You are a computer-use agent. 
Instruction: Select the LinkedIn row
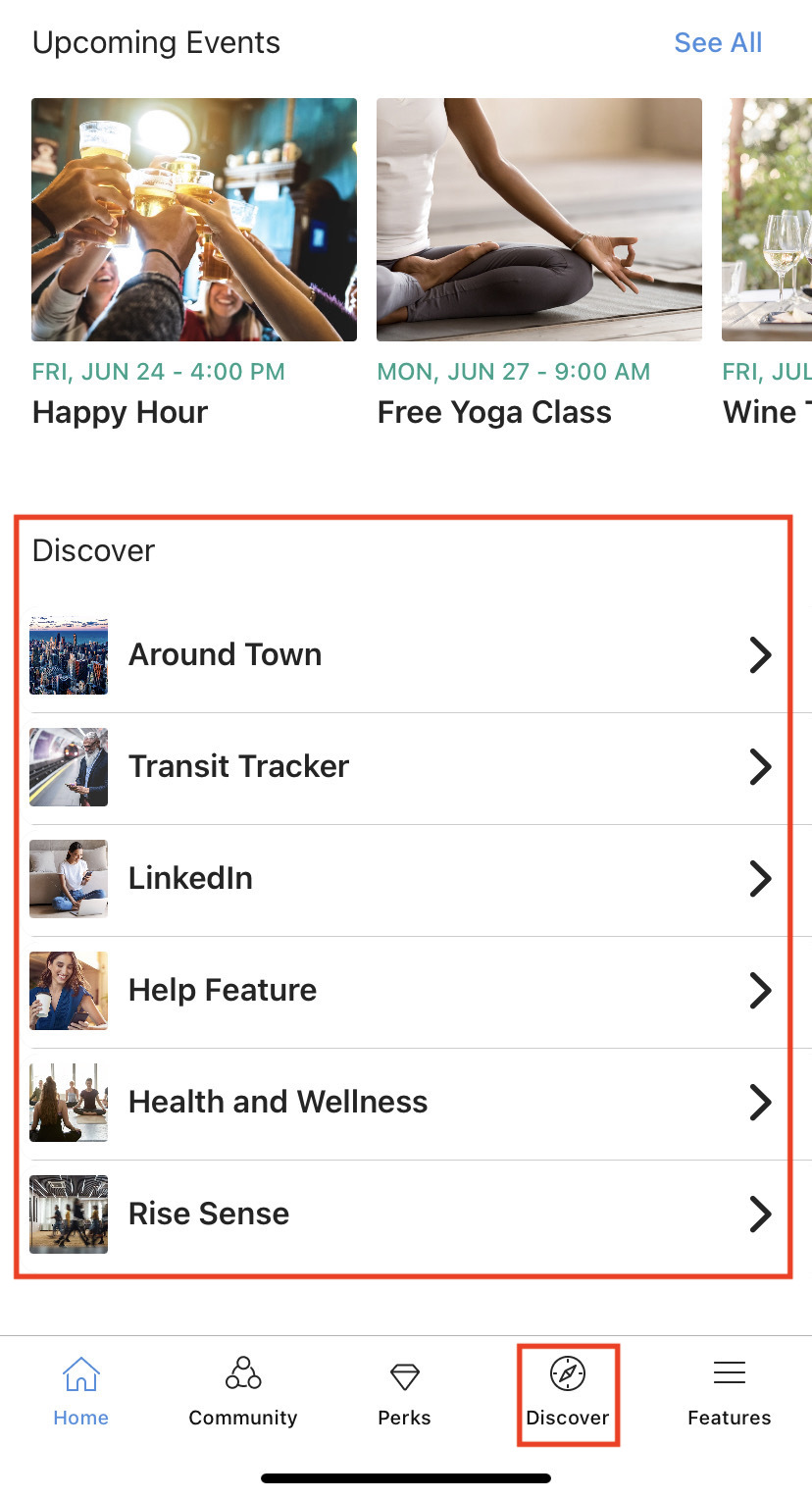tap(402, 878)
